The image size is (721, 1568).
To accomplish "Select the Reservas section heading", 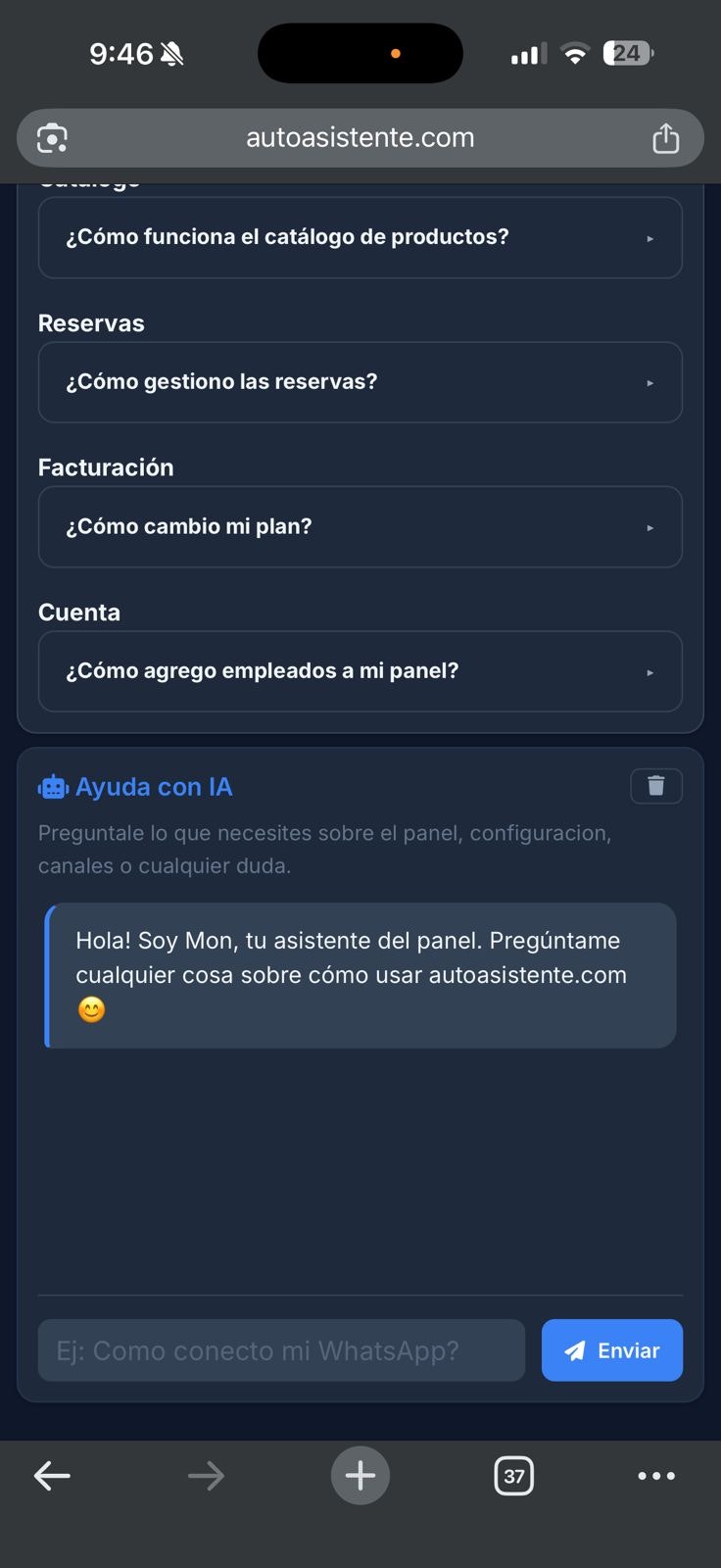I will click(x=91, y=322).
